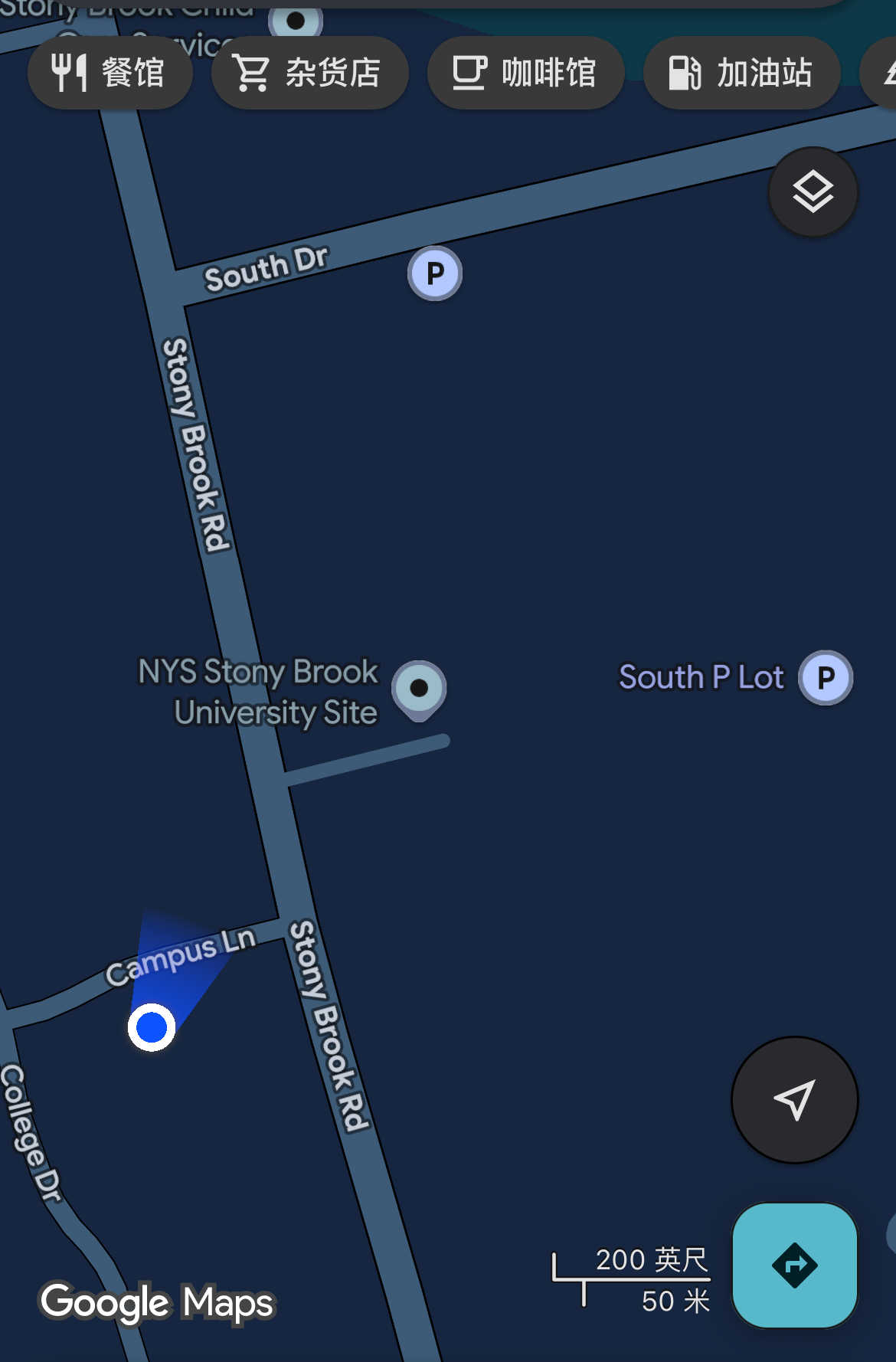Open directions with the teal button

[x=794, y=1265]
